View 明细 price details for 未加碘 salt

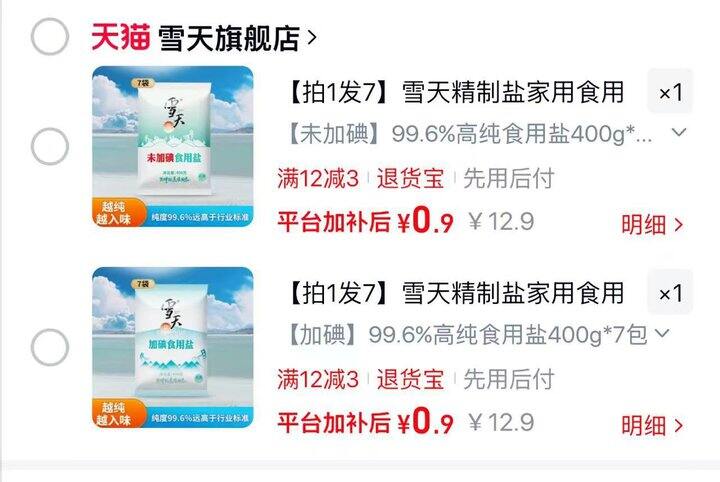click(x=652, y=225)
